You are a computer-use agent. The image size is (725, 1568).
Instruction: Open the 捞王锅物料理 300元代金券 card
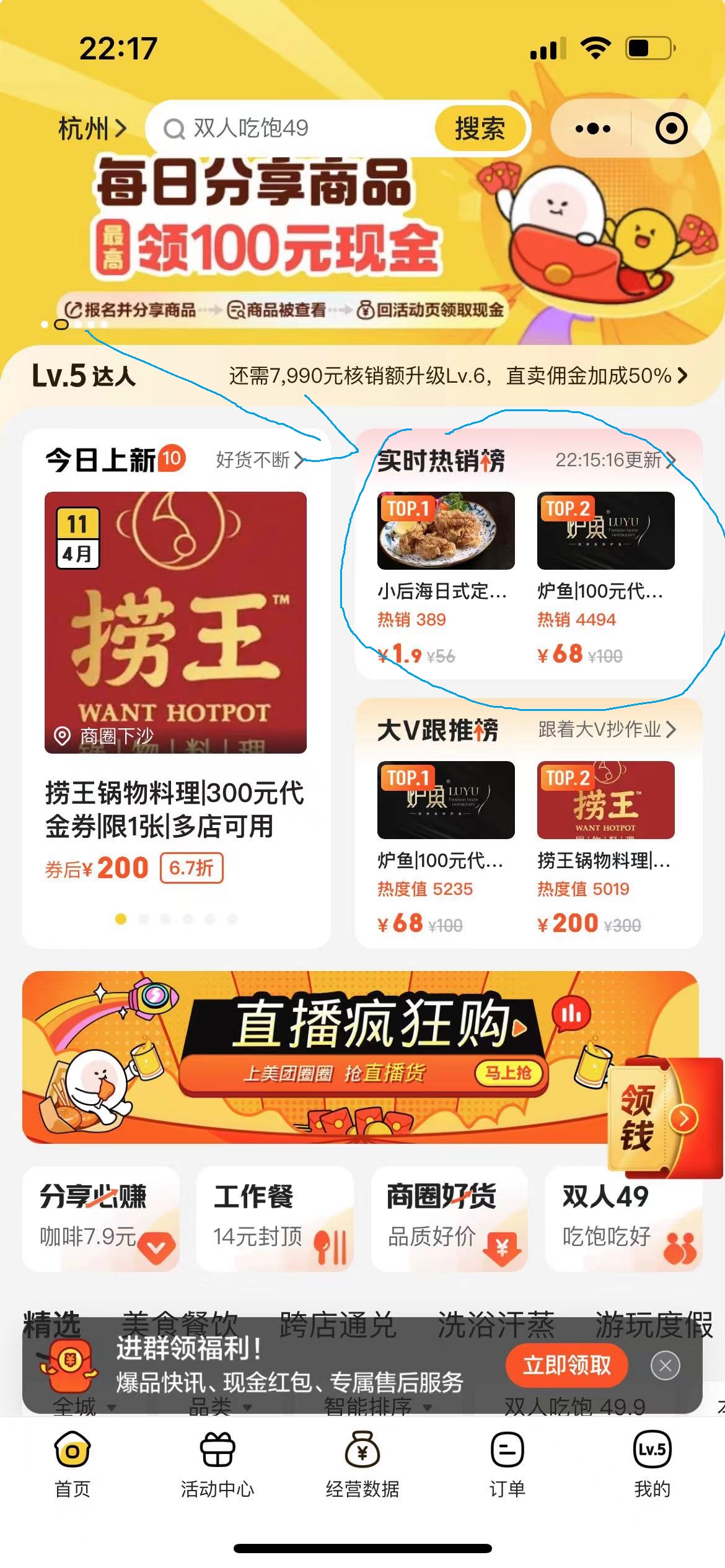coord(175,681)
